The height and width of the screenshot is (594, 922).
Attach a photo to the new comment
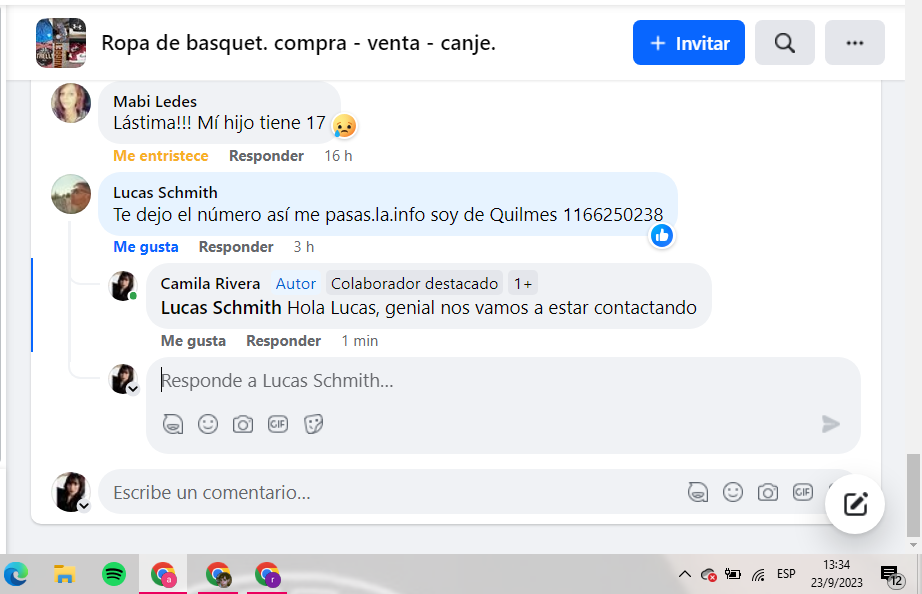768,492
